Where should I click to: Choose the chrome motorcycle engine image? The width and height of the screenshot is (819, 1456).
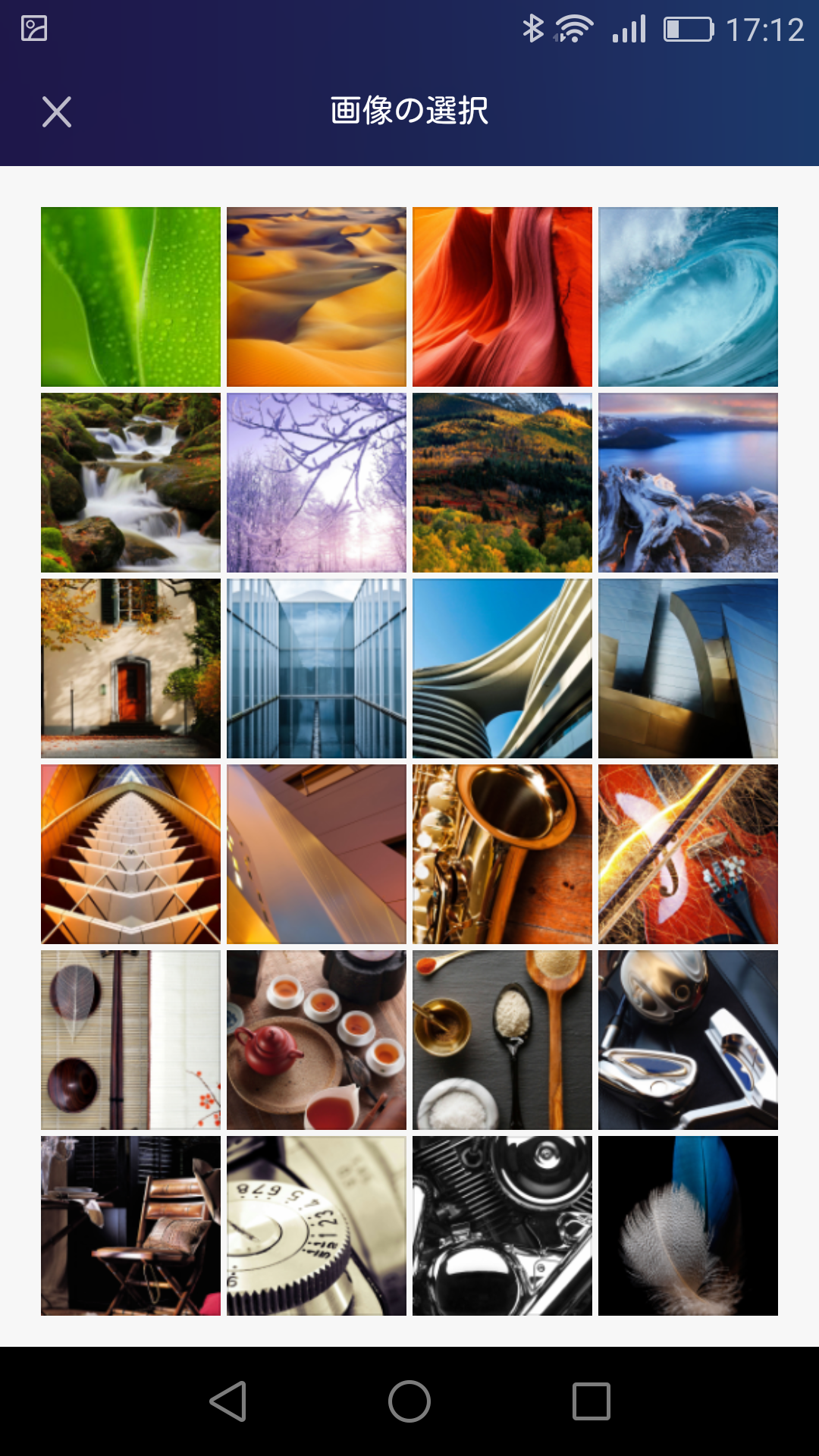click(502, 1225)
